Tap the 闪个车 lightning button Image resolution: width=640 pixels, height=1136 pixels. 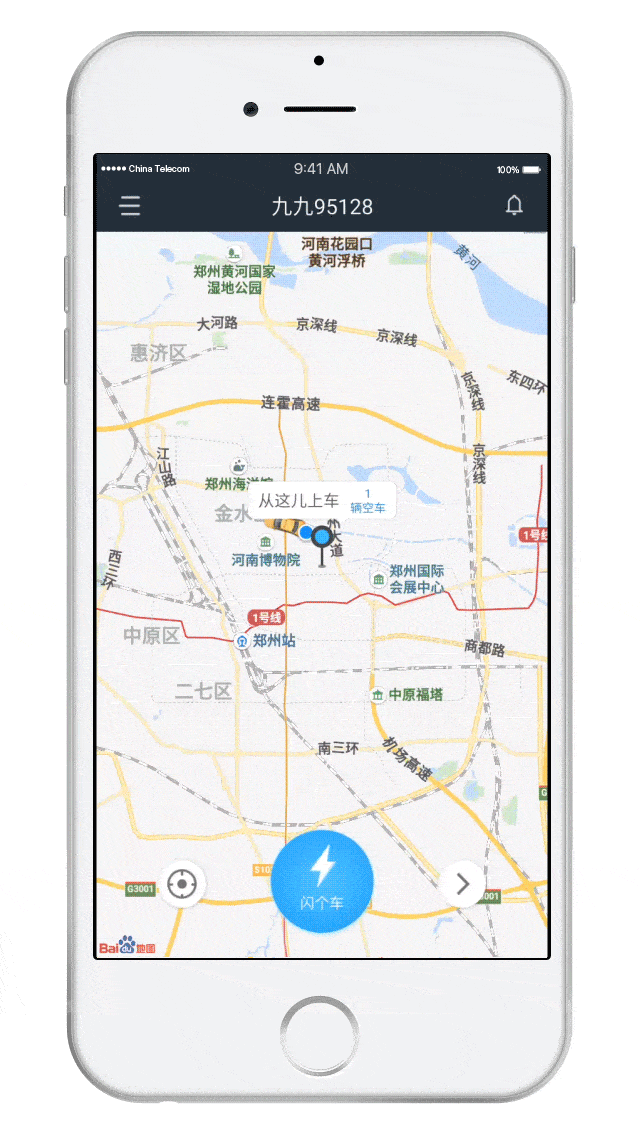pos(322,880)
